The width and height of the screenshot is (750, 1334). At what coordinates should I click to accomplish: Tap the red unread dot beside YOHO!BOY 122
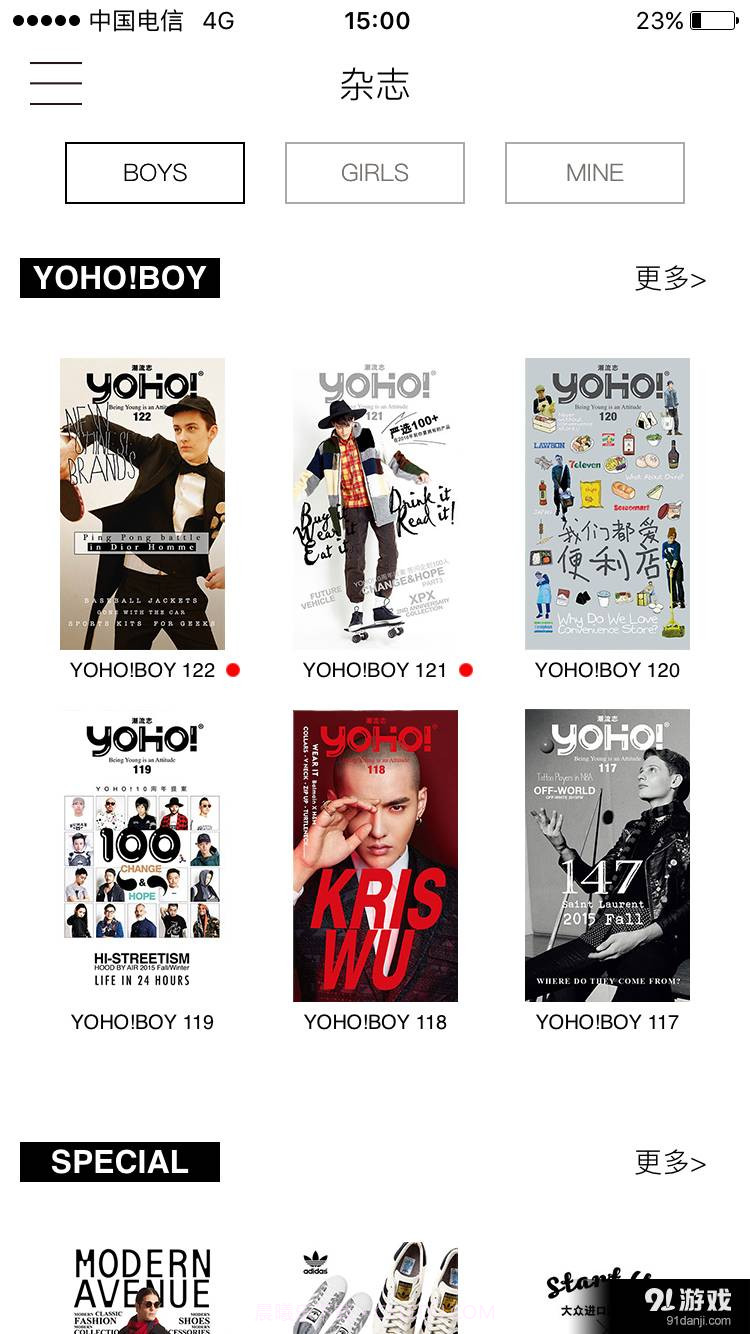click(233, 671)
